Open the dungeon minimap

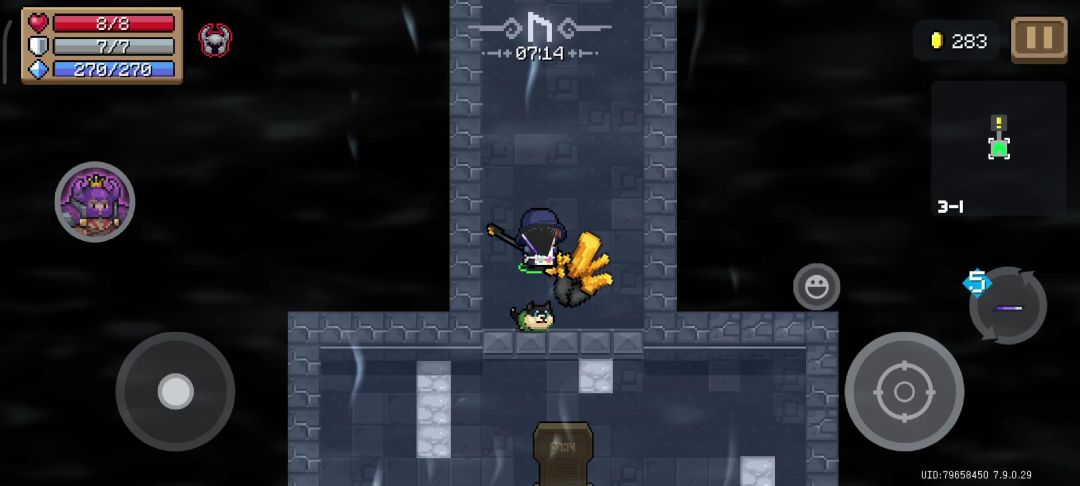tap(998, 148)
